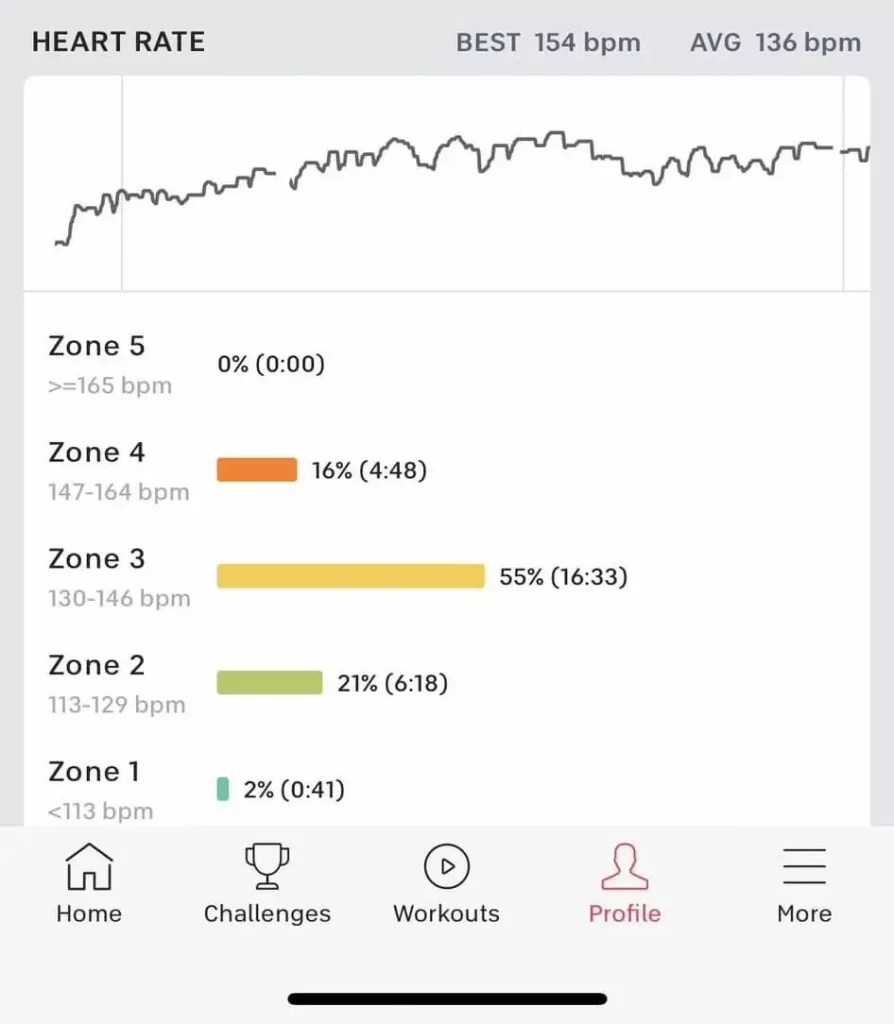The image size is (894, 1024).
Task: Switch to the Challenges tab
Action: [x=266, y=913]
